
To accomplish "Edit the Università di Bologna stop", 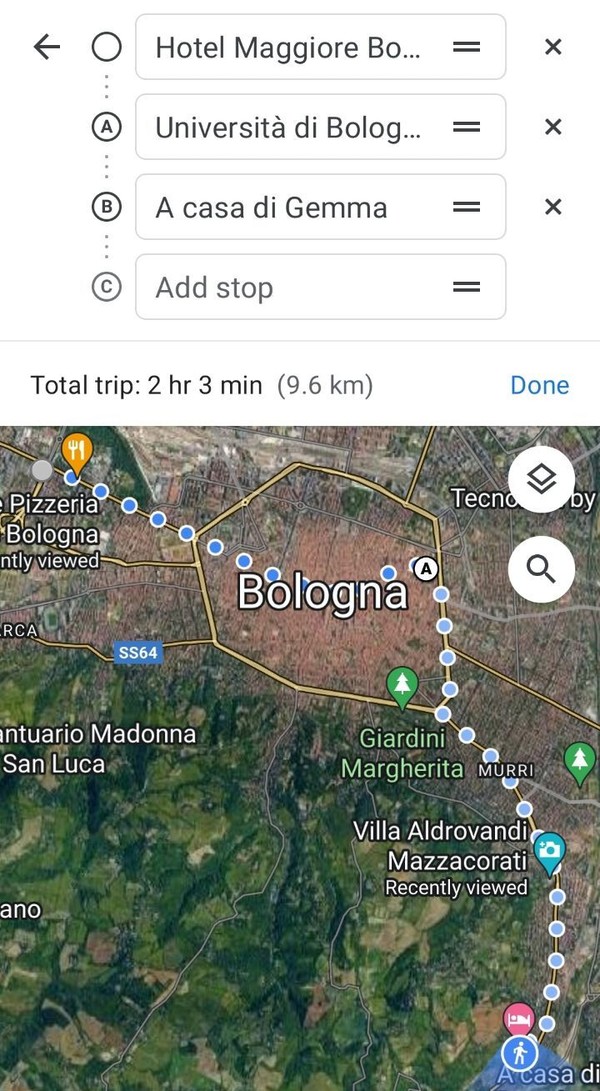I will (290, 127).
